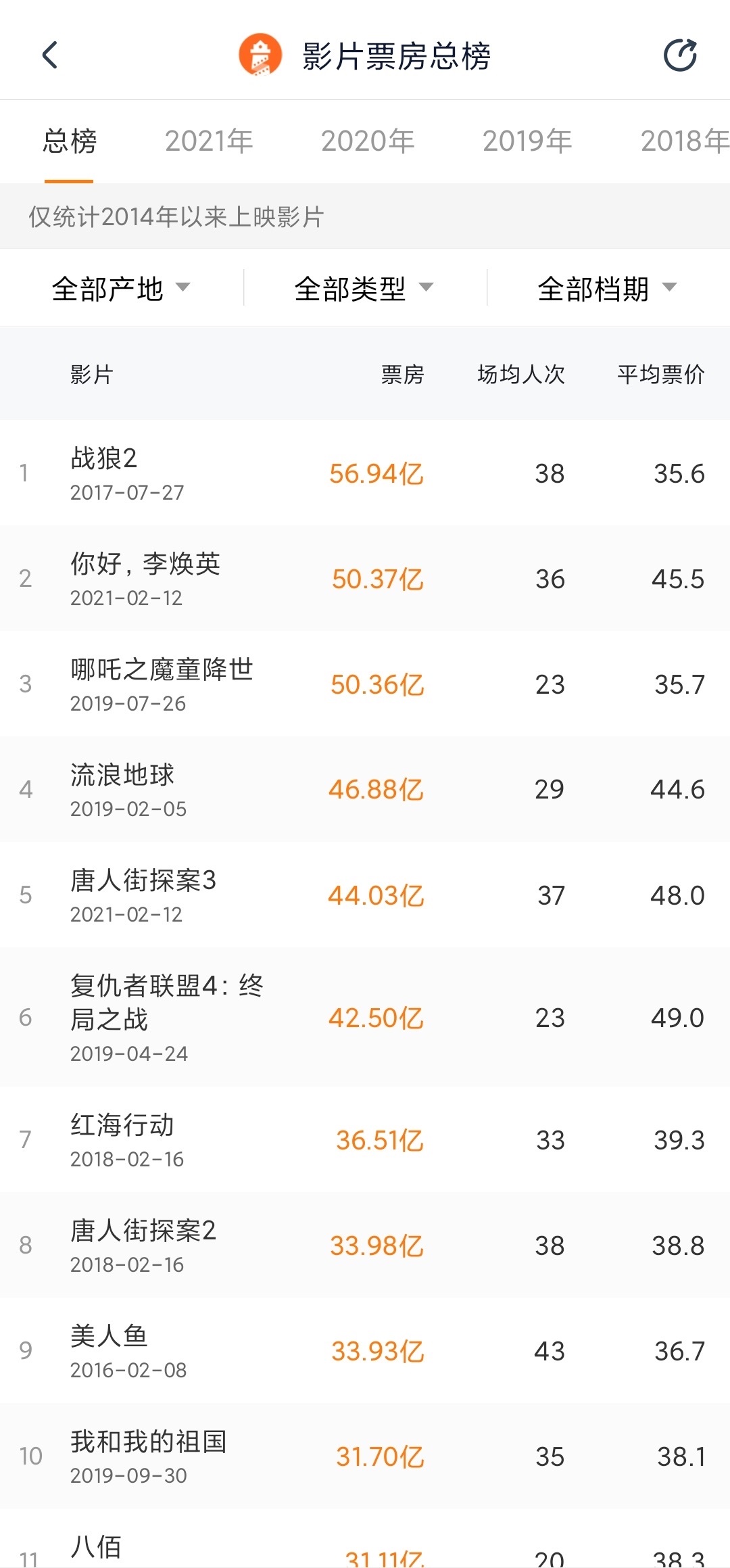Switch to the 2019年 tab

point(527,141)
